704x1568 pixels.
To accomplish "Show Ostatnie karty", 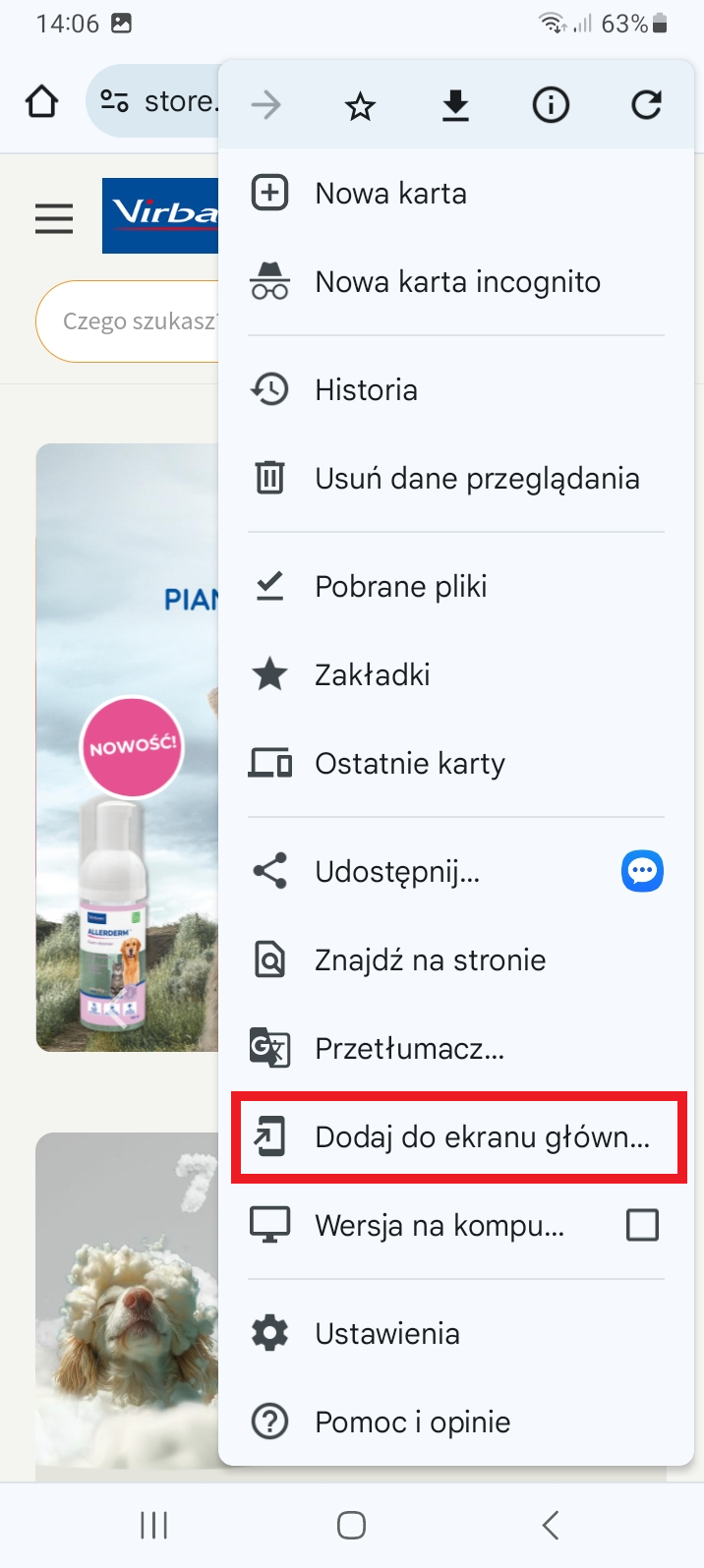I will point(409,764).
